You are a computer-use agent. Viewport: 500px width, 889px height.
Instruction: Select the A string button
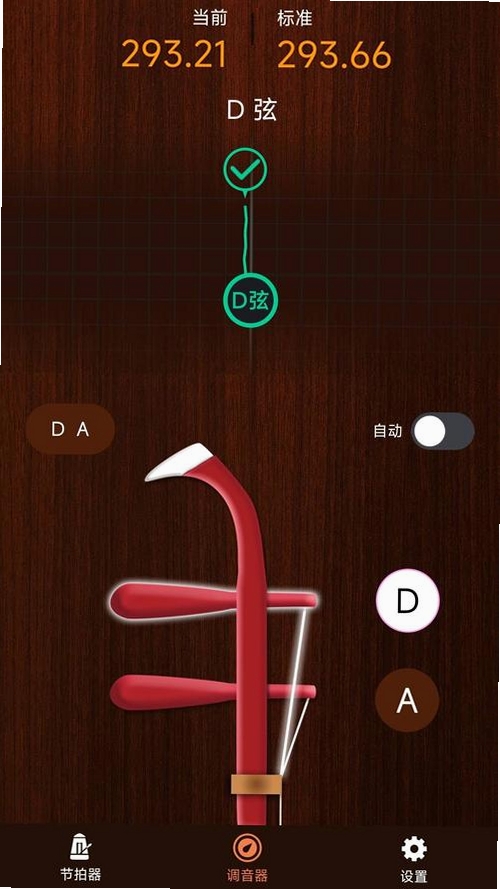407,700
